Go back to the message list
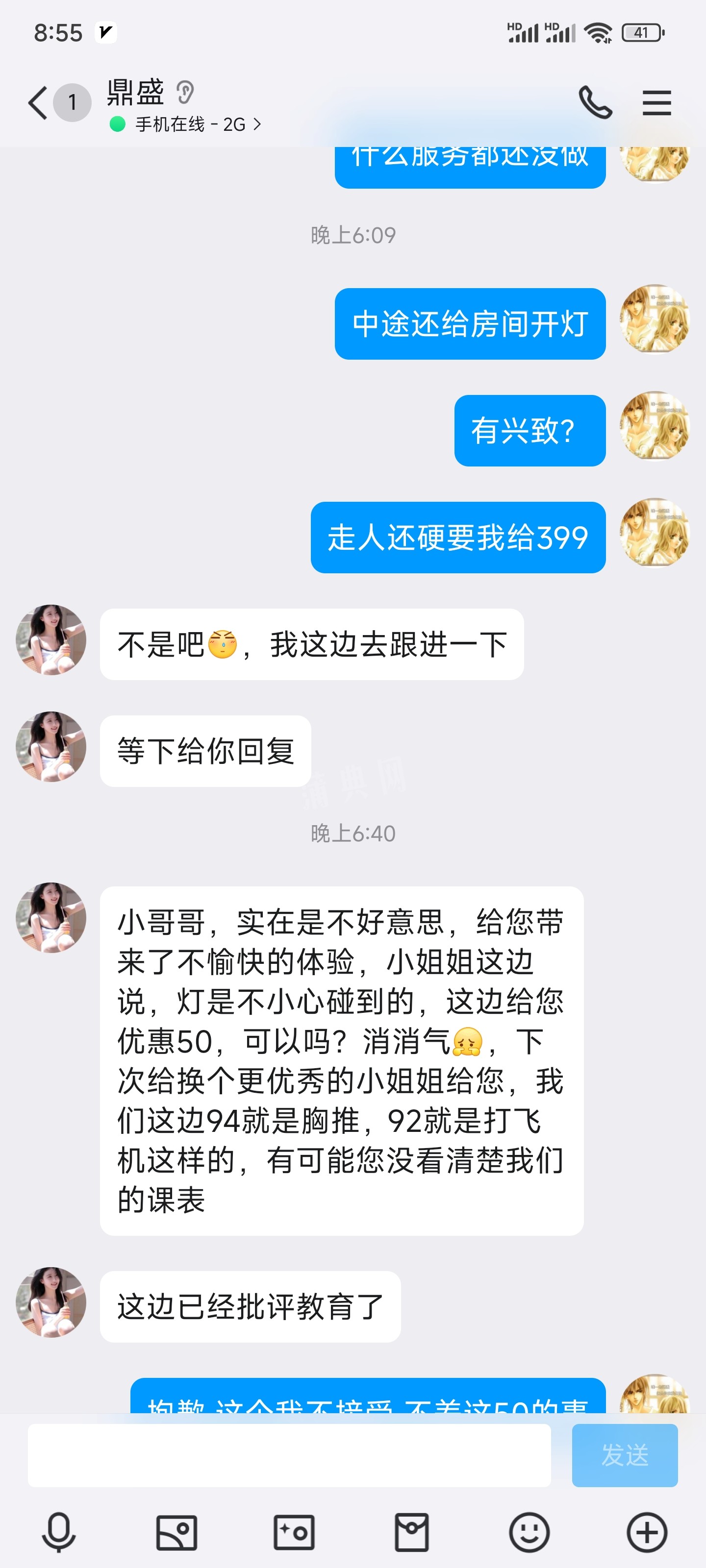Image resolution: width=706 pixels, height=1568 pixels. pyautogui.click(x=38, y=102)
